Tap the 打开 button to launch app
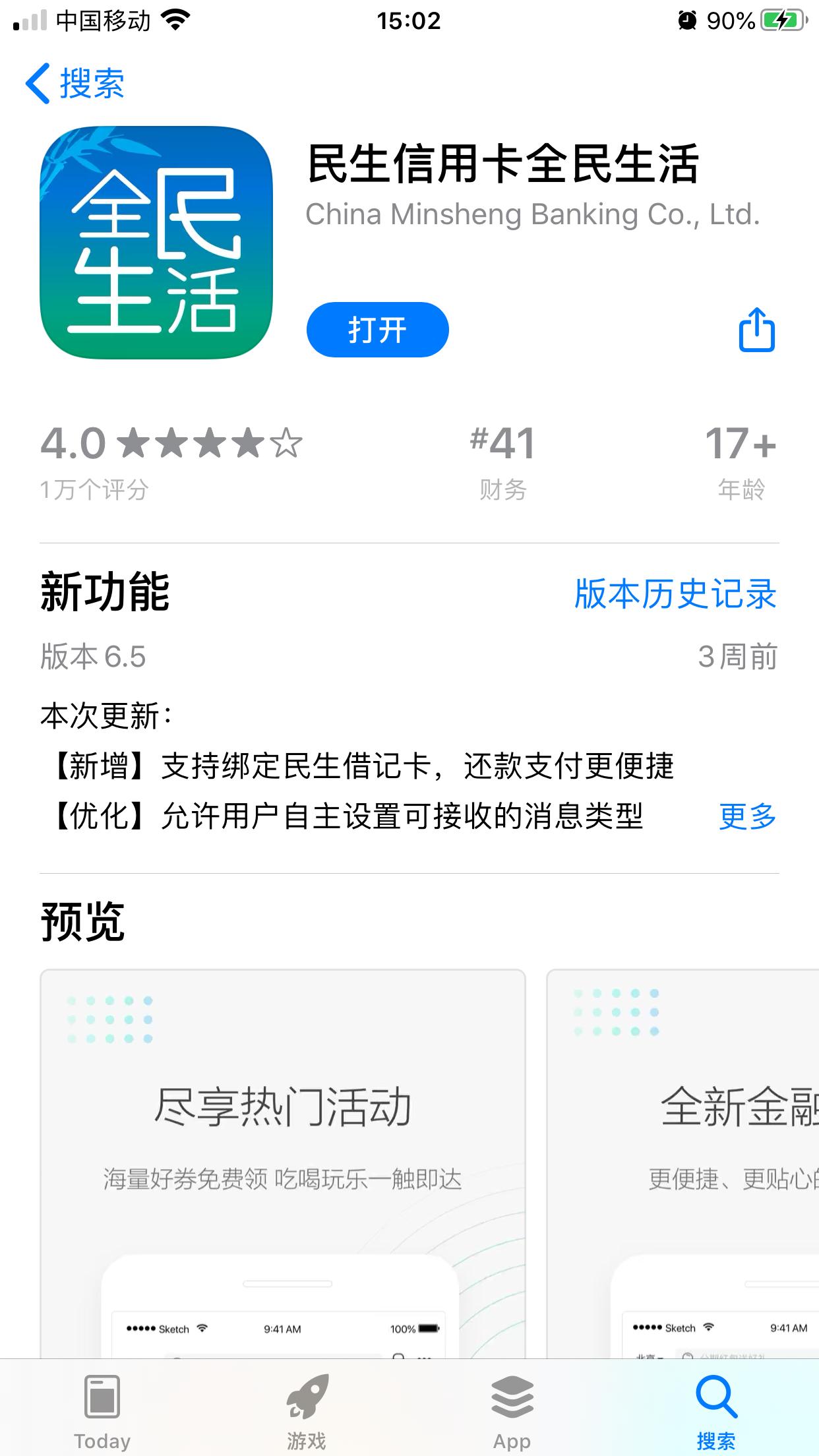This screenshot has height=1456, width=819. pos(377,330)
